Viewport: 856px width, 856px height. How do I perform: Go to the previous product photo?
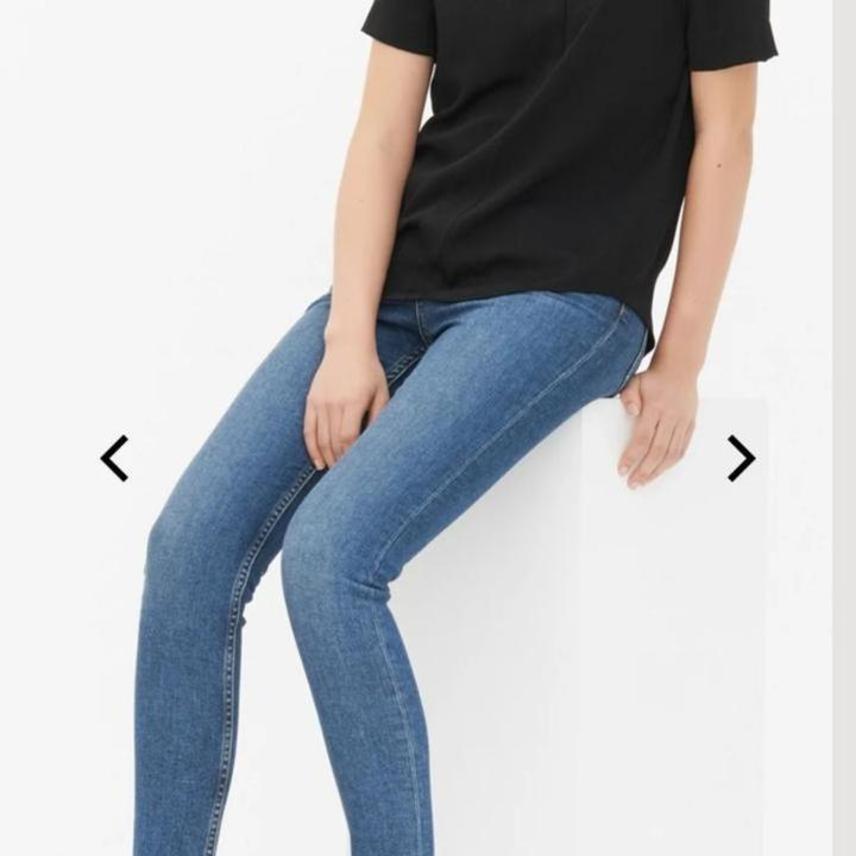click(x=115, y=458)
